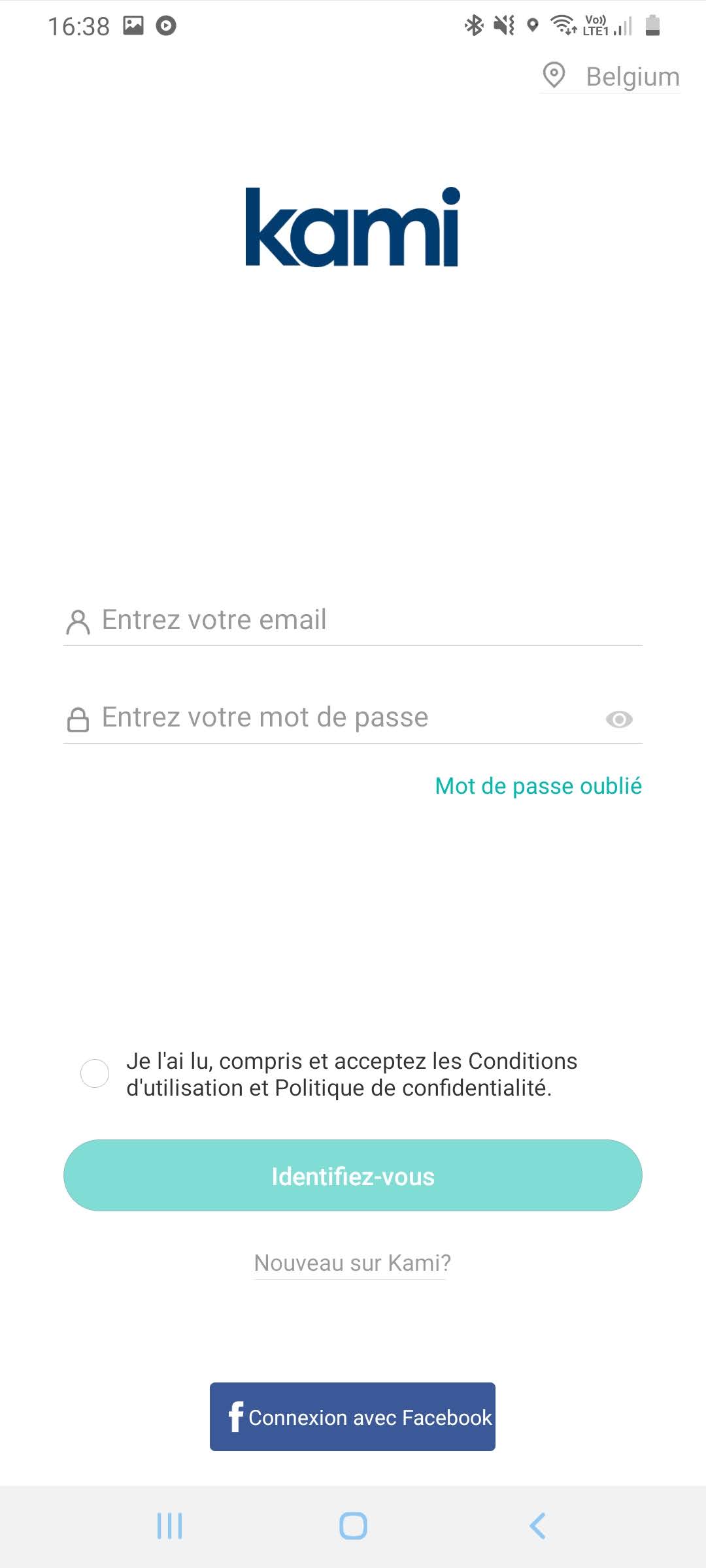Tap the Identifiez-vous button
This screenshot has height=1568, width=706.
click(x=353, y=1176)
